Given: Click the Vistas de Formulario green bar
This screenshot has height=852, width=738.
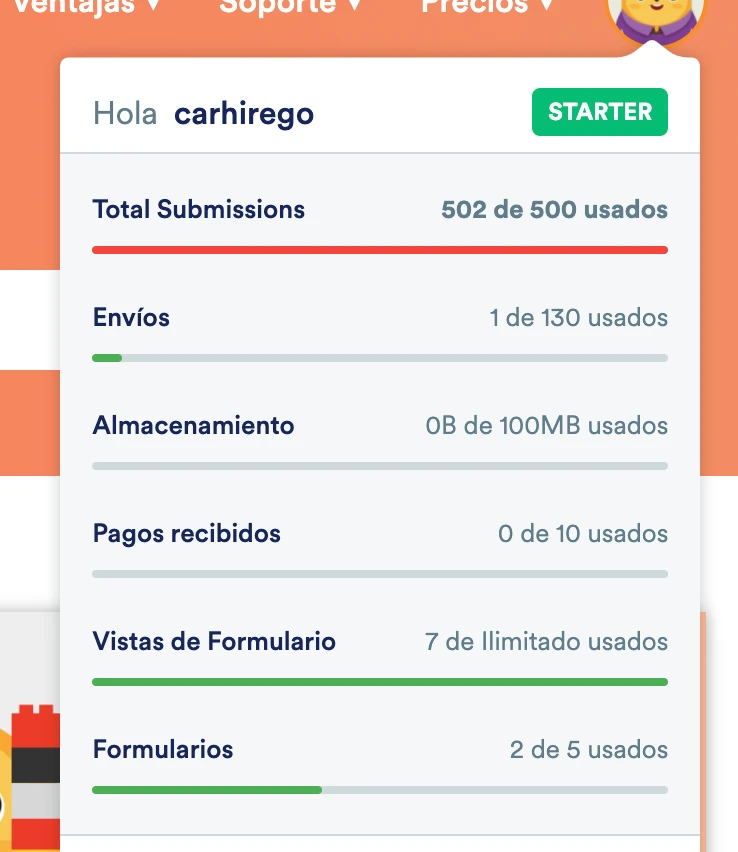Looking at the screenshot, I should pyautogui.click(x=380, y=681).
